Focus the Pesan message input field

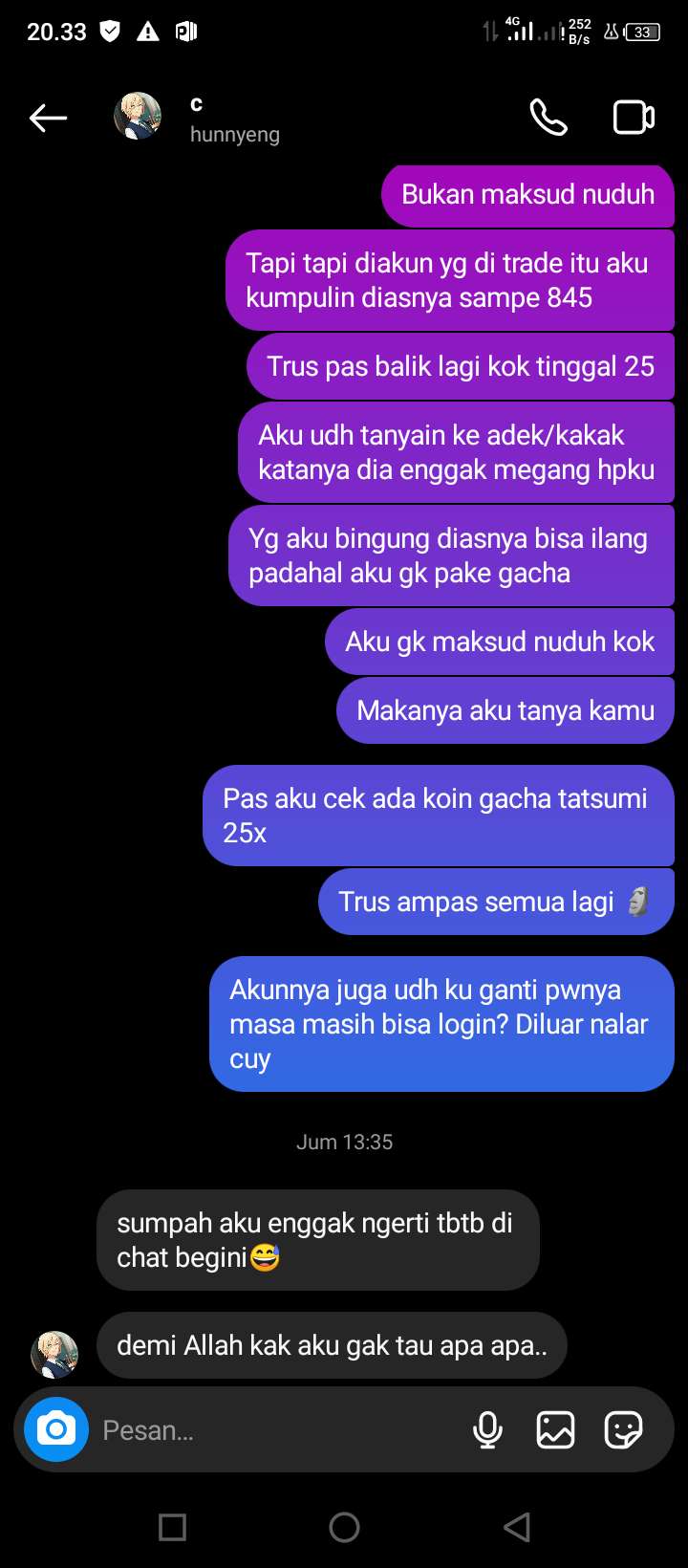[277, 1430]
